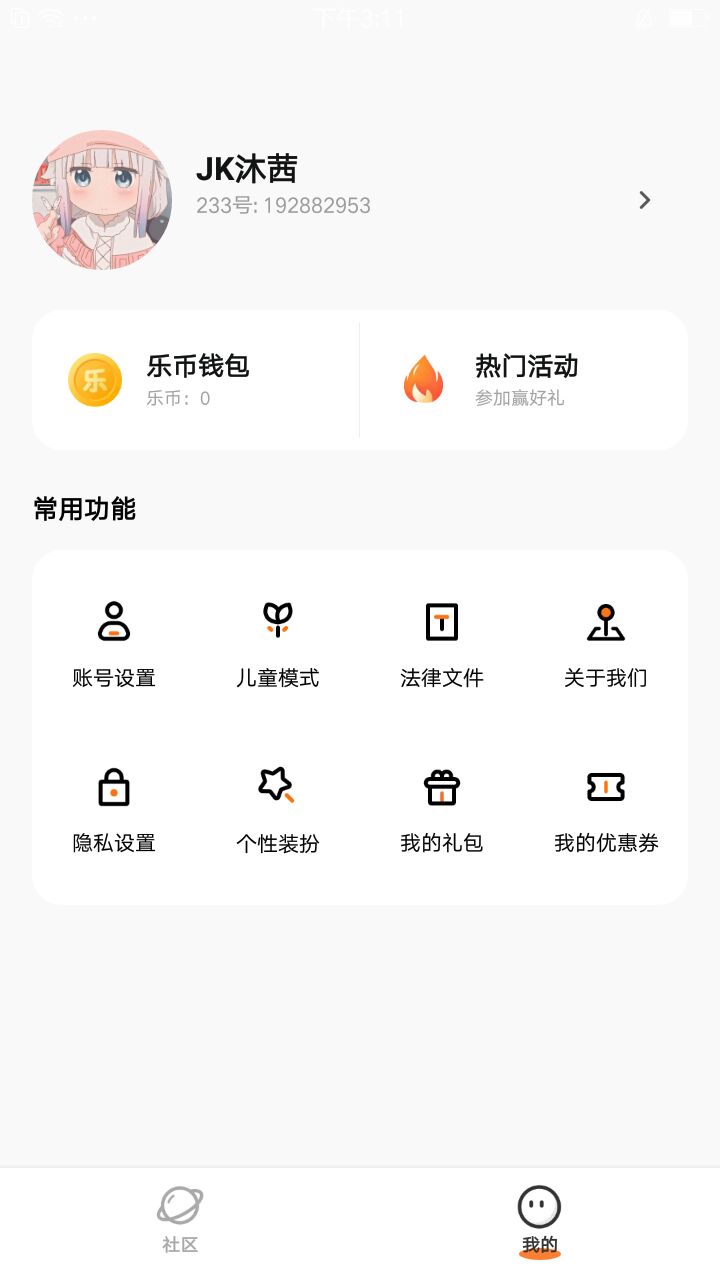Switch to the 社区 community tab
The height and width of the screenshot is (1280, 720).
(180, 1220)
